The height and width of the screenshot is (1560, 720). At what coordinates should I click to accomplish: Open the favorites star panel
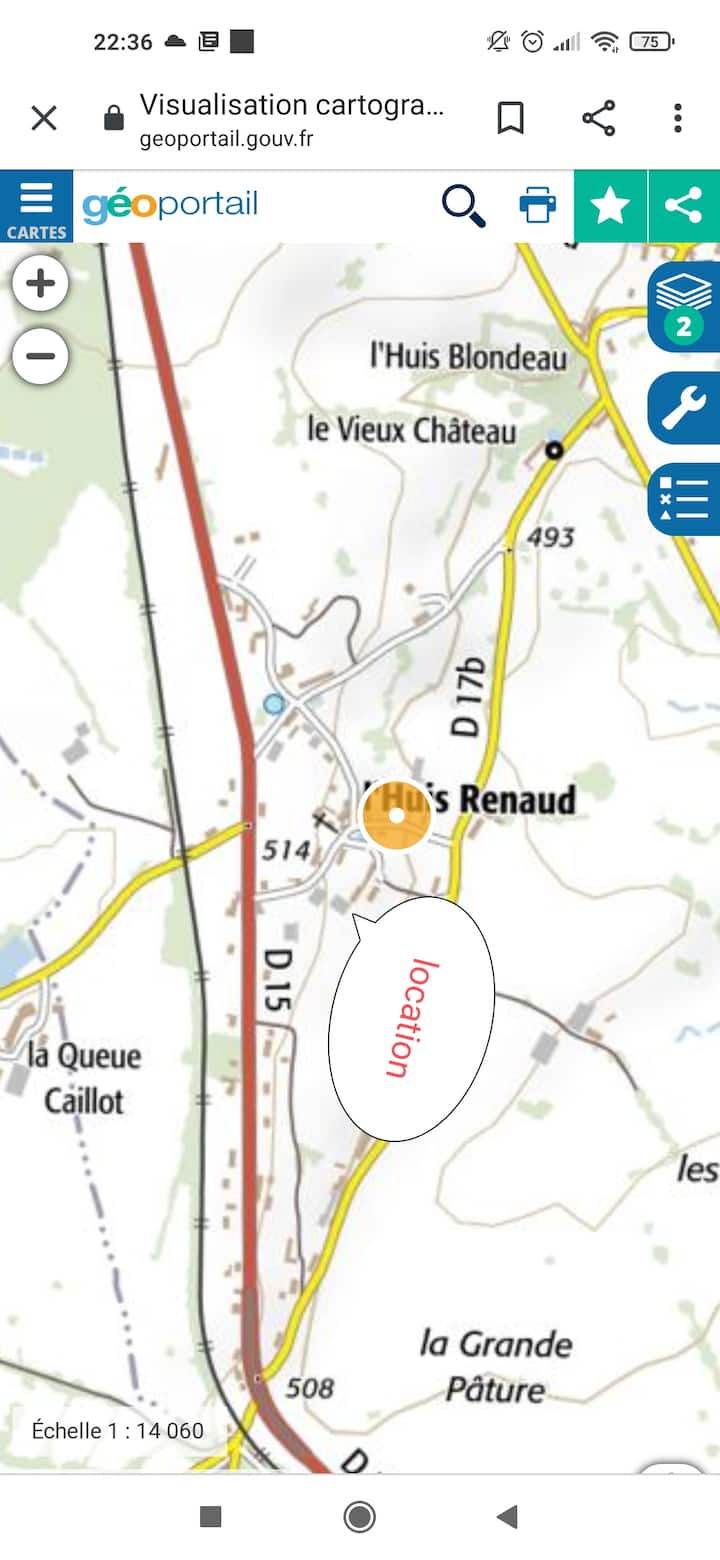coord(610,206)
